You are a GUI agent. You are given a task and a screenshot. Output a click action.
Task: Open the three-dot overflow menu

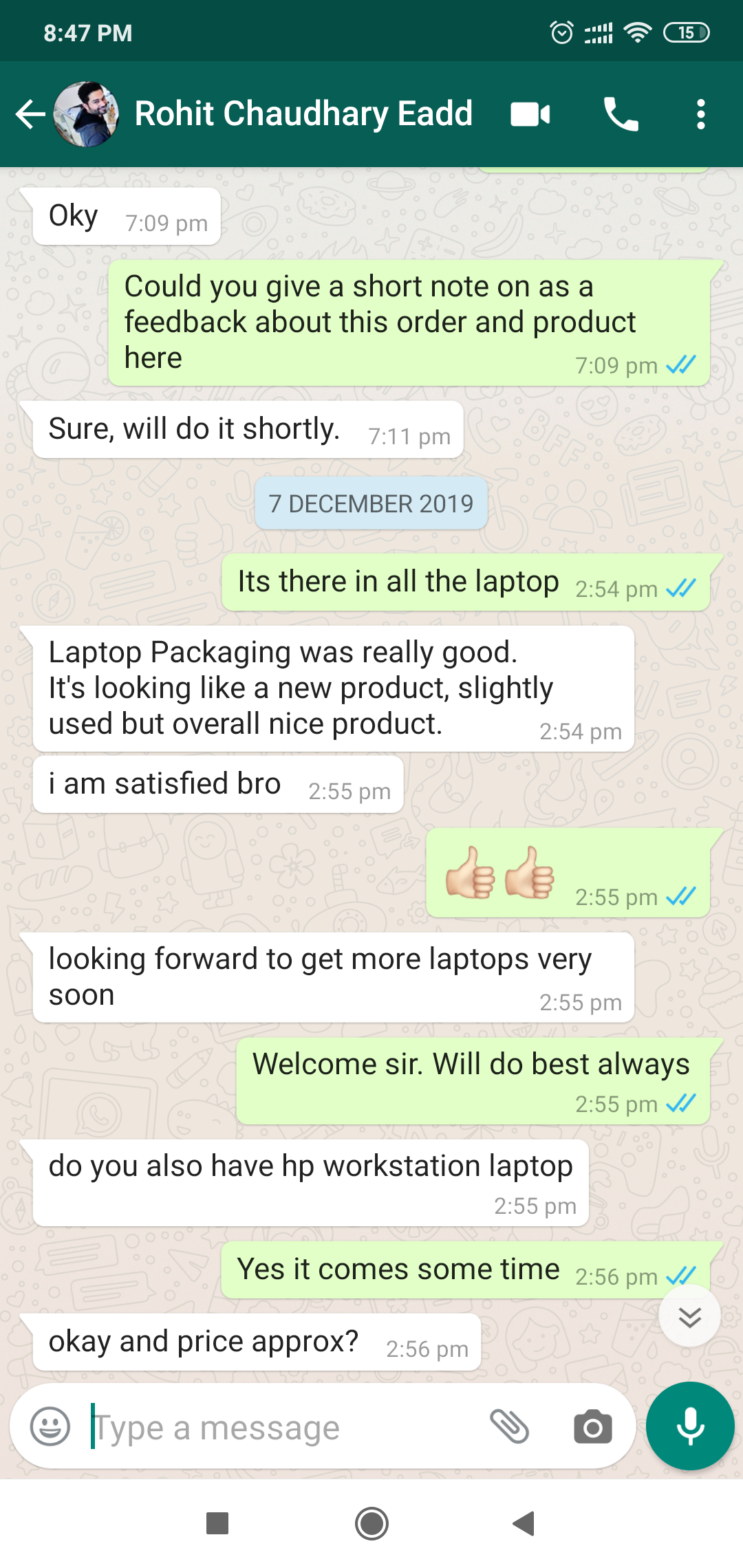click(x=700, y=114)
